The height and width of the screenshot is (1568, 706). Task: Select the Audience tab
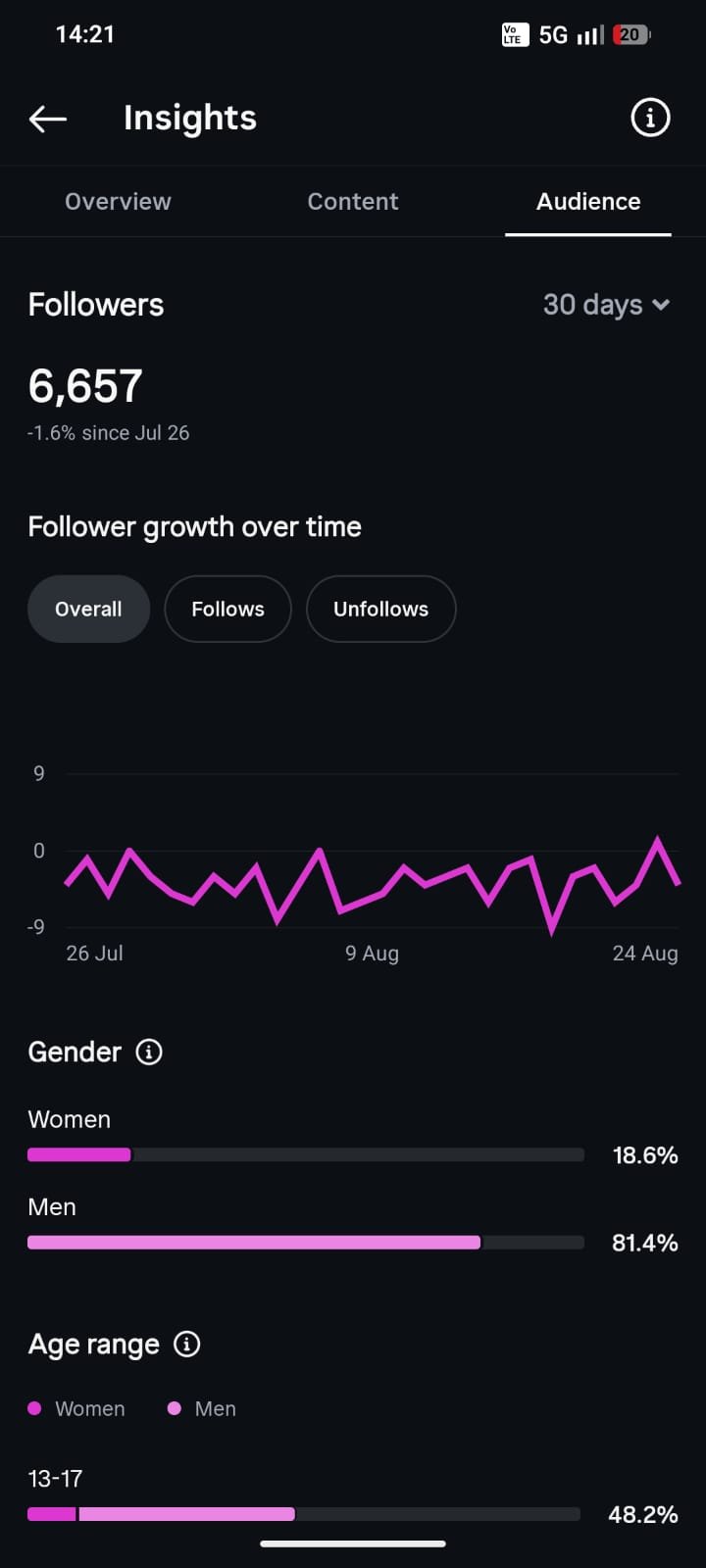click(x=588, y=201)
